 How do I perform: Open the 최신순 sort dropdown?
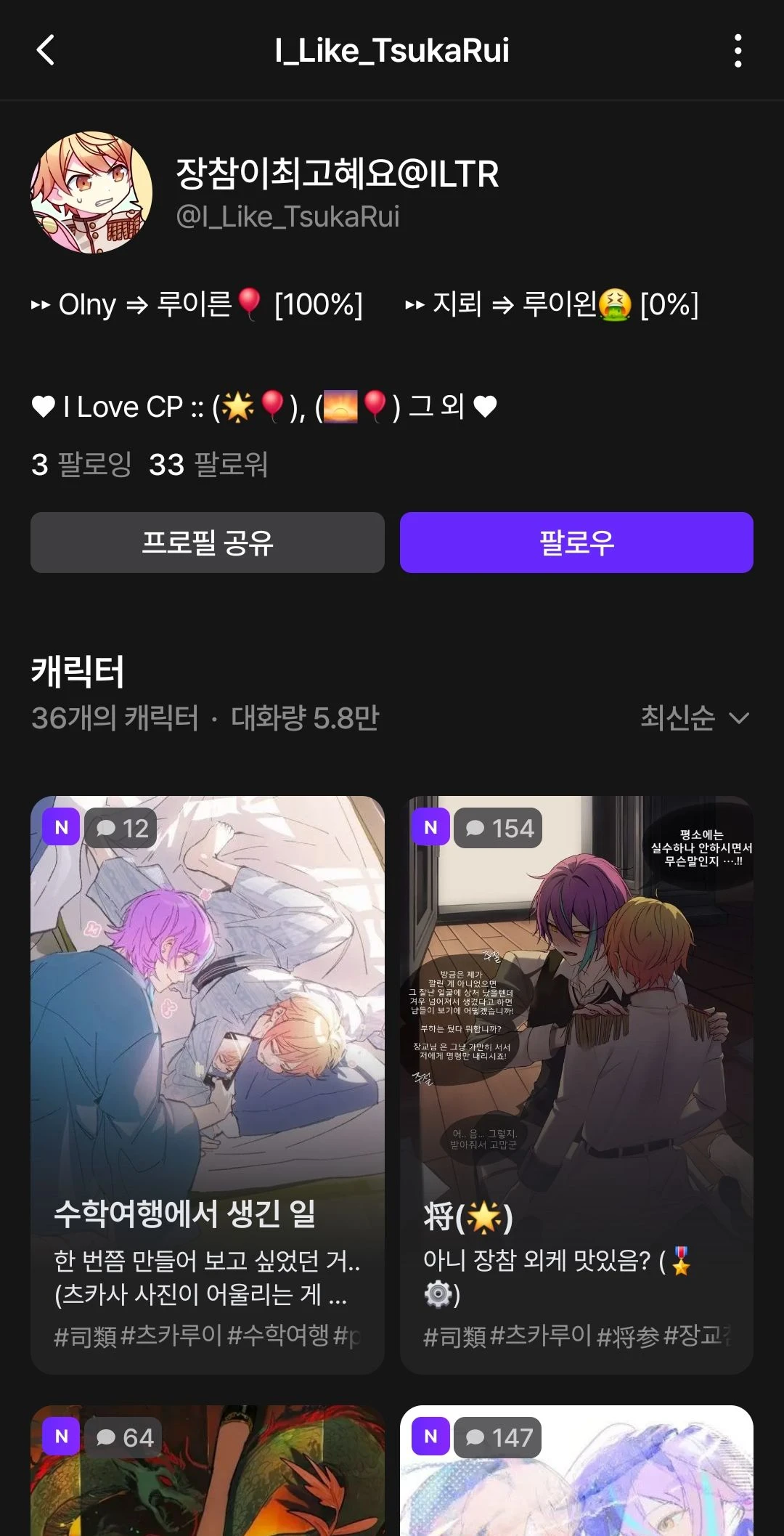click(694, 718)
